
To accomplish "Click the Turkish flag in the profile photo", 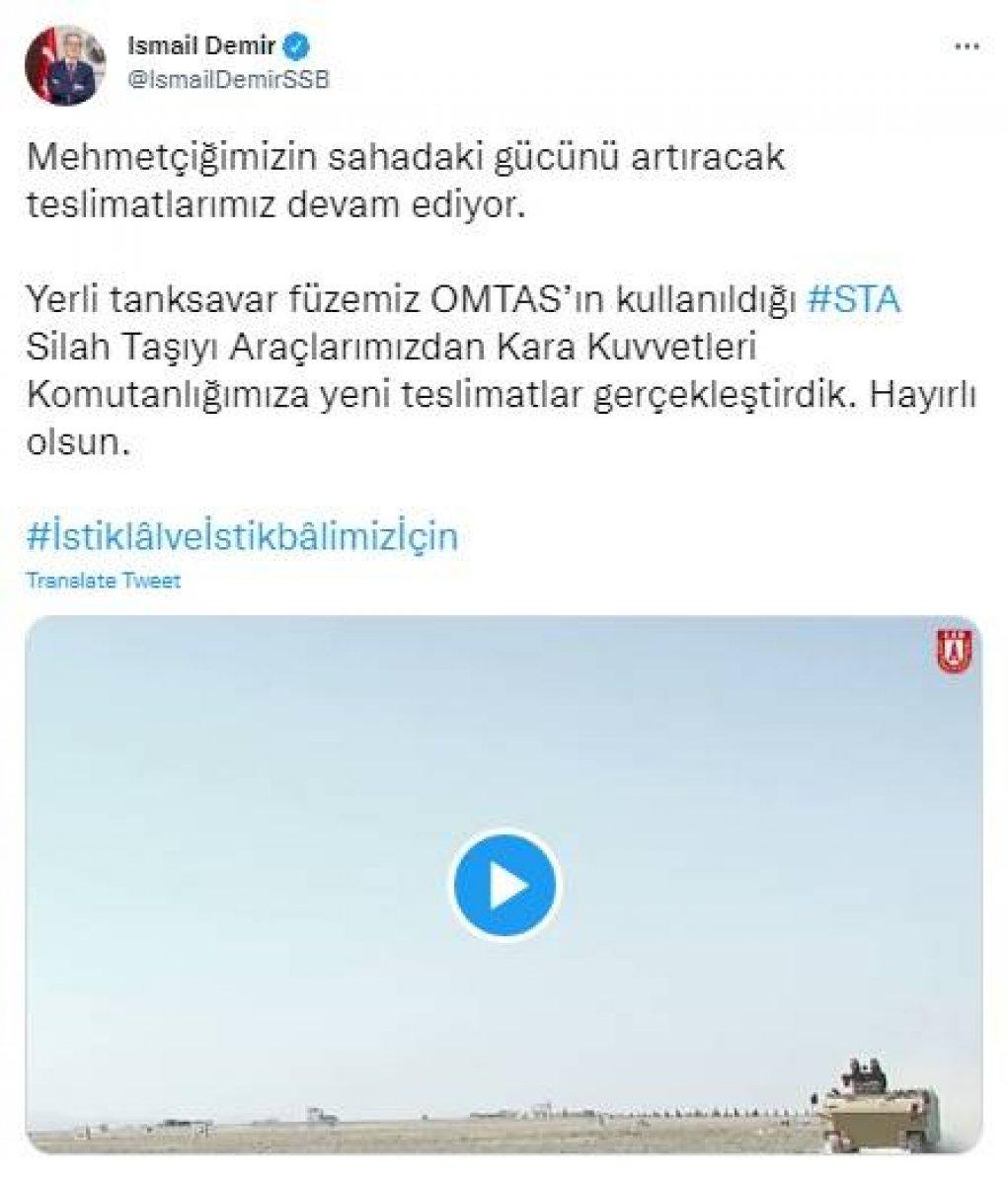I will [43, 54].
